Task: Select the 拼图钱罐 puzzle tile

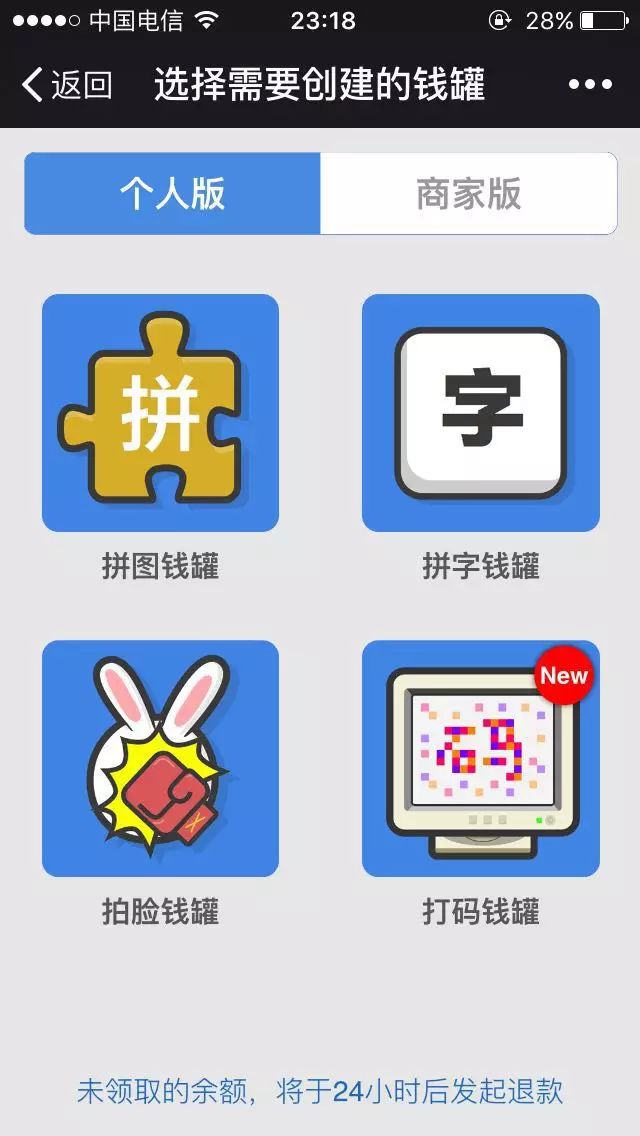Action: coord(160,413)
